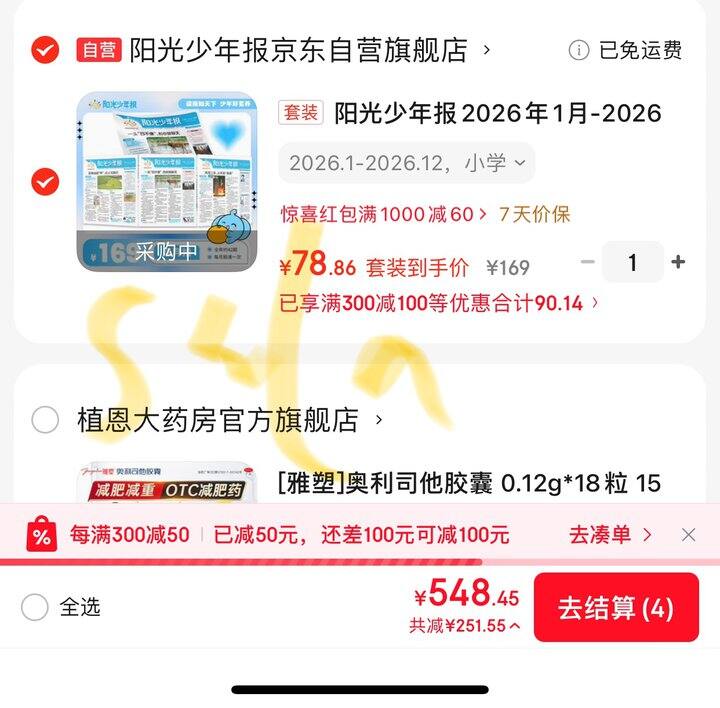View 已享满300减100 discount details

pos(439,302)
